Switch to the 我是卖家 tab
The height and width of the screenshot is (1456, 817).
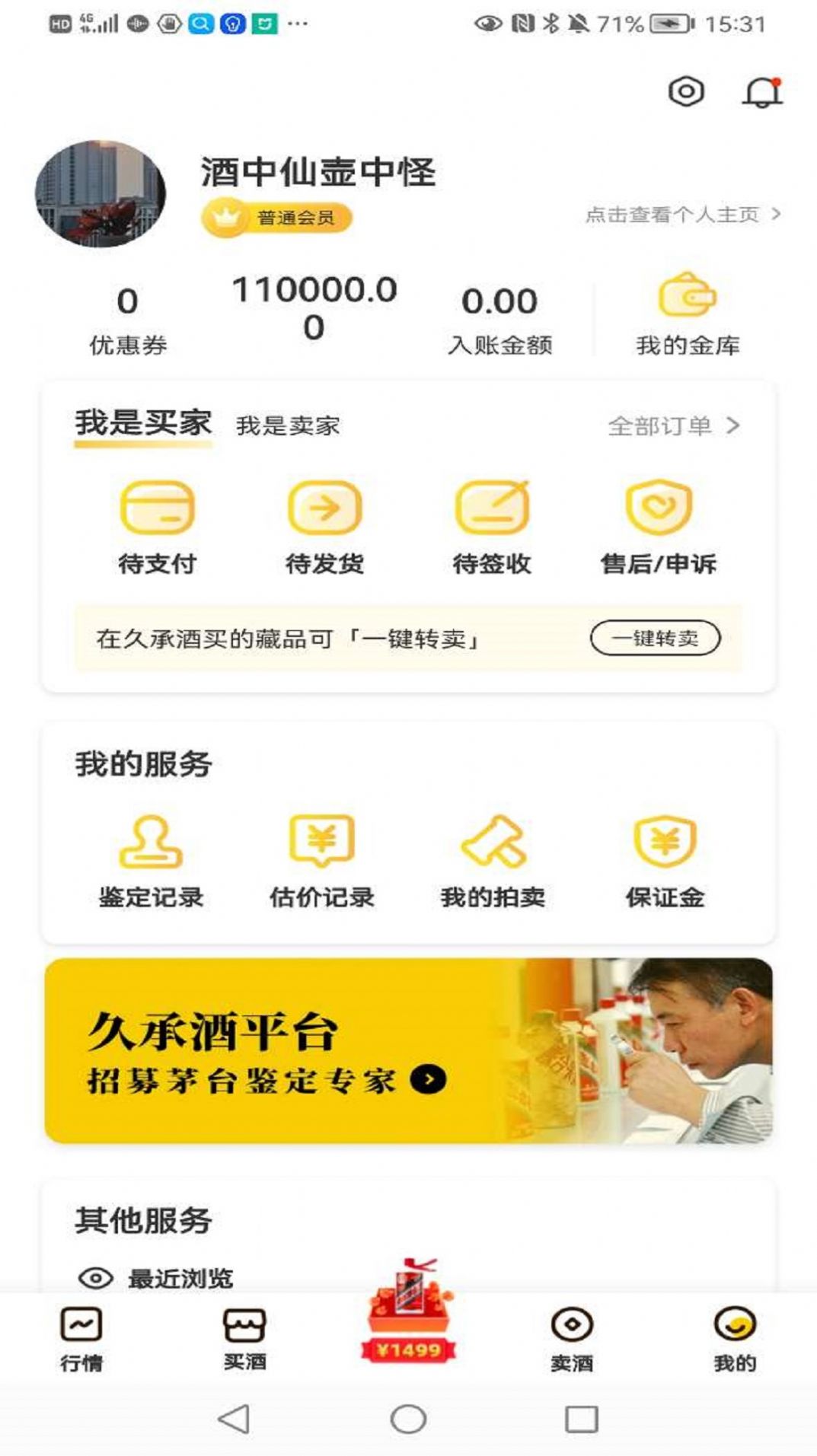pyautogui.click(x=288, y=425)
